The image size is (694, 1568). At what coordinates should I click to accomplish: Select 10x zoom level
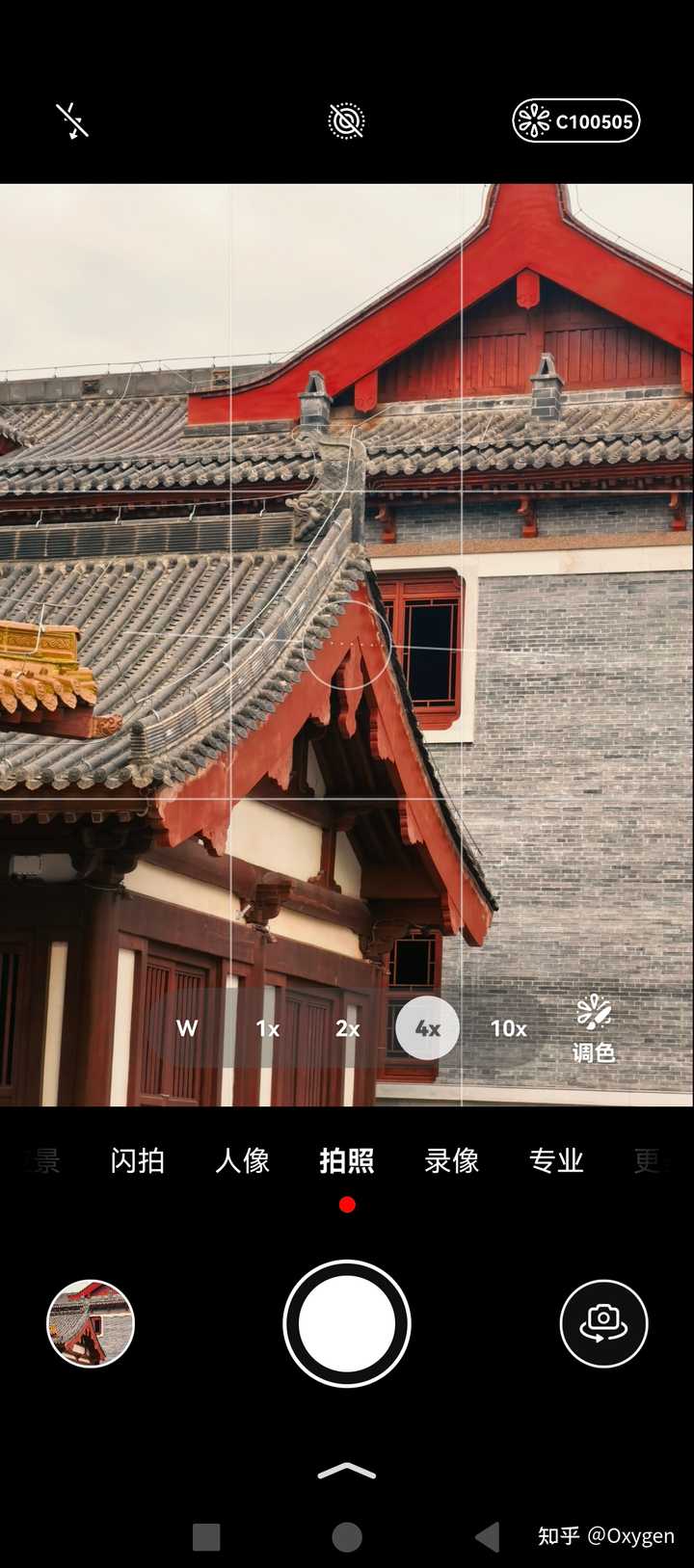[508, 1028]
